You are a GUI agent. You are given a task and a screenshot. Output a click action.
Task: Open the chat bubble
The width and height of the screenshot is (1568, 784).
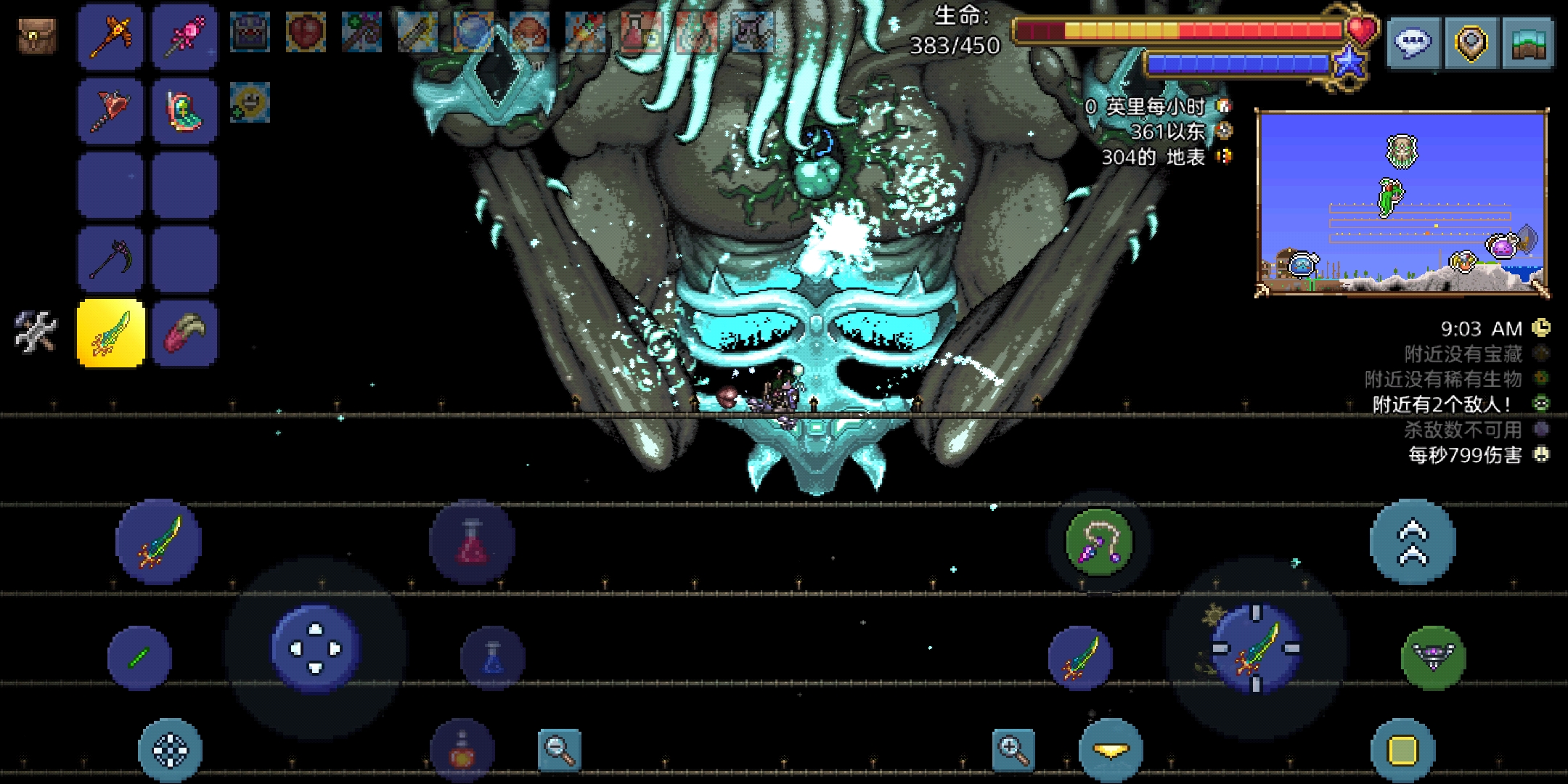click(1413, 44)
